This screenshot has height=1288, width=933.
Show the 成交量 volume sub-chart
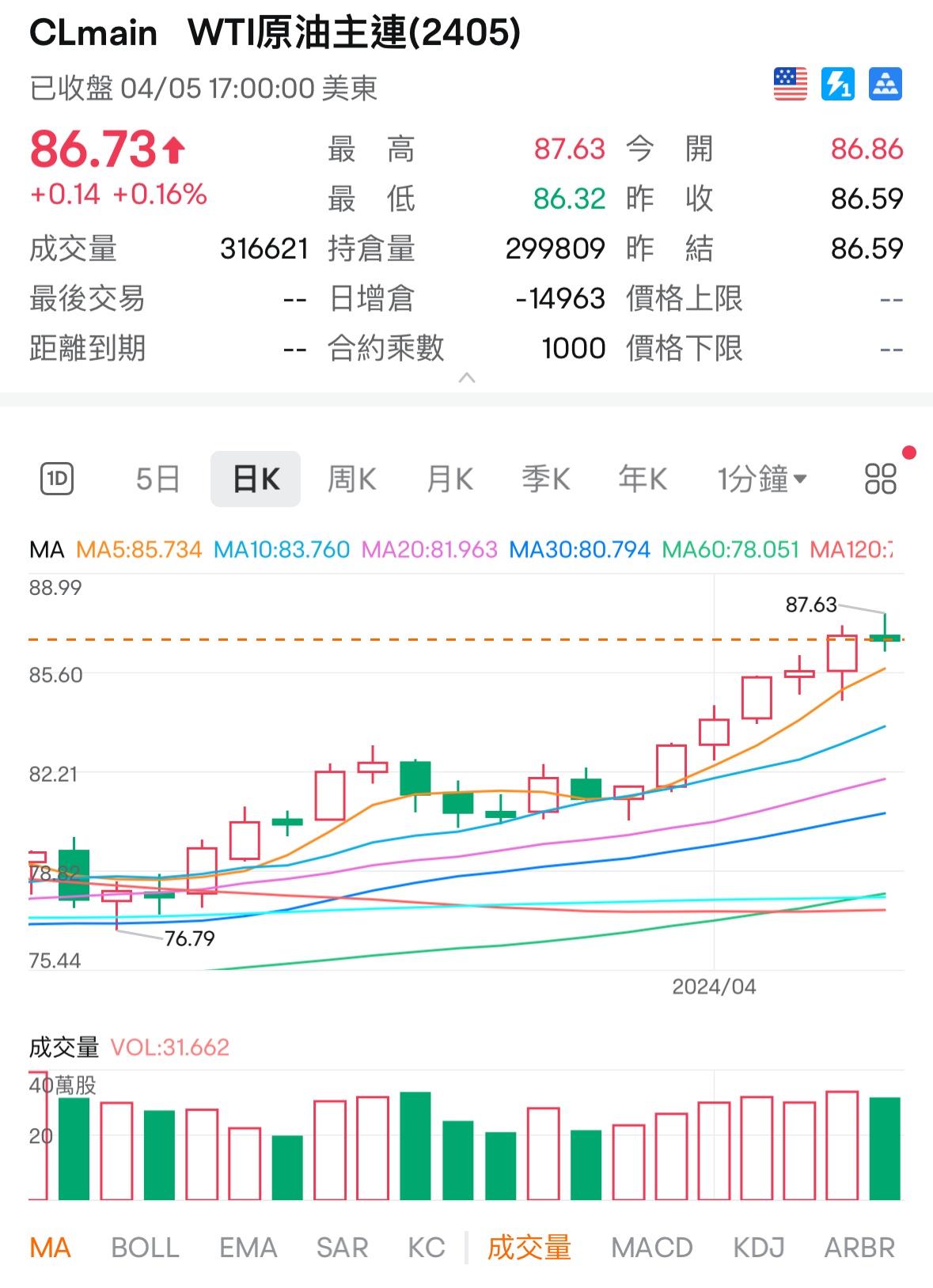tap(529, 1248)
